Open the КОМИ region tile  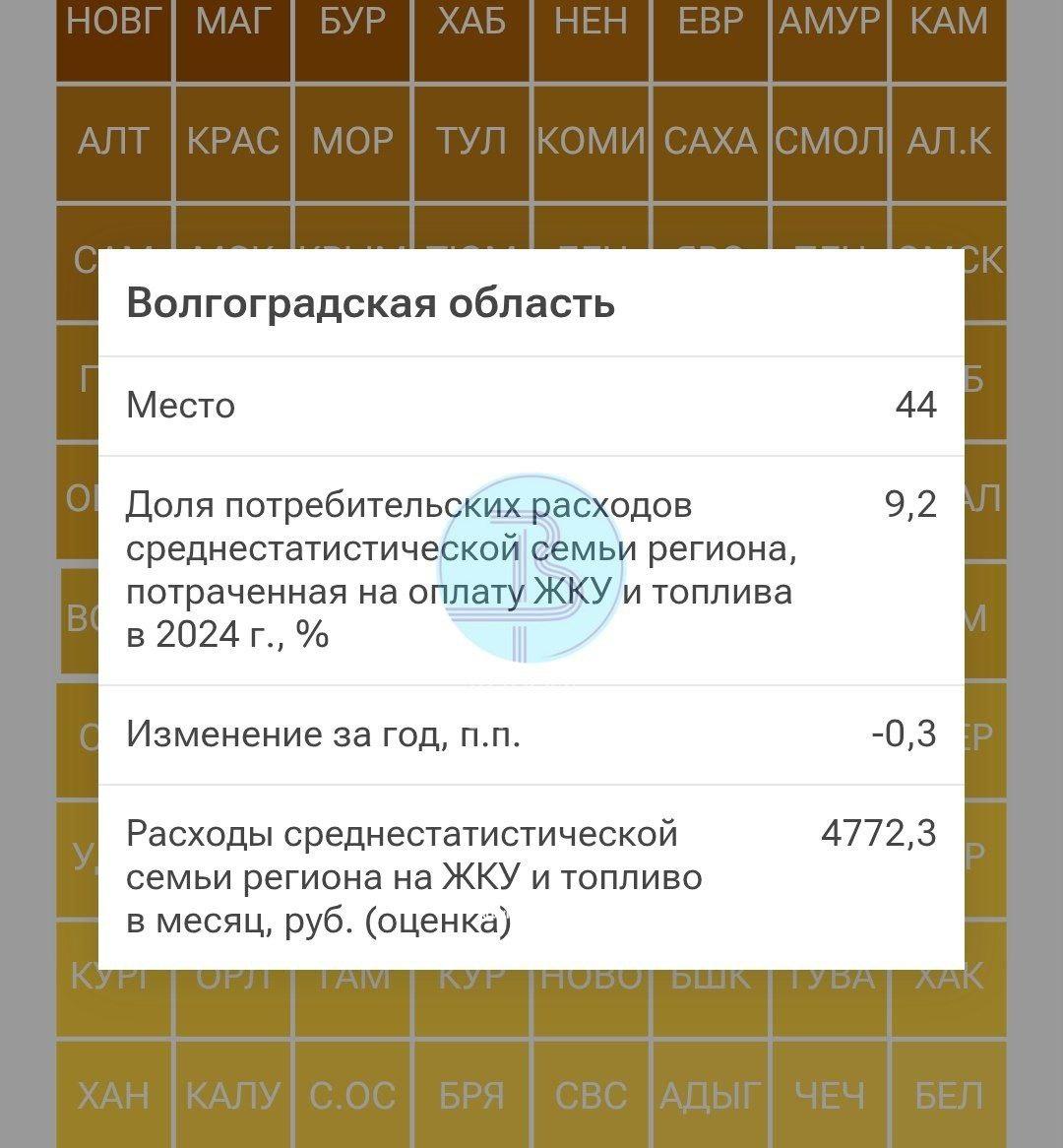coord(591,143)
